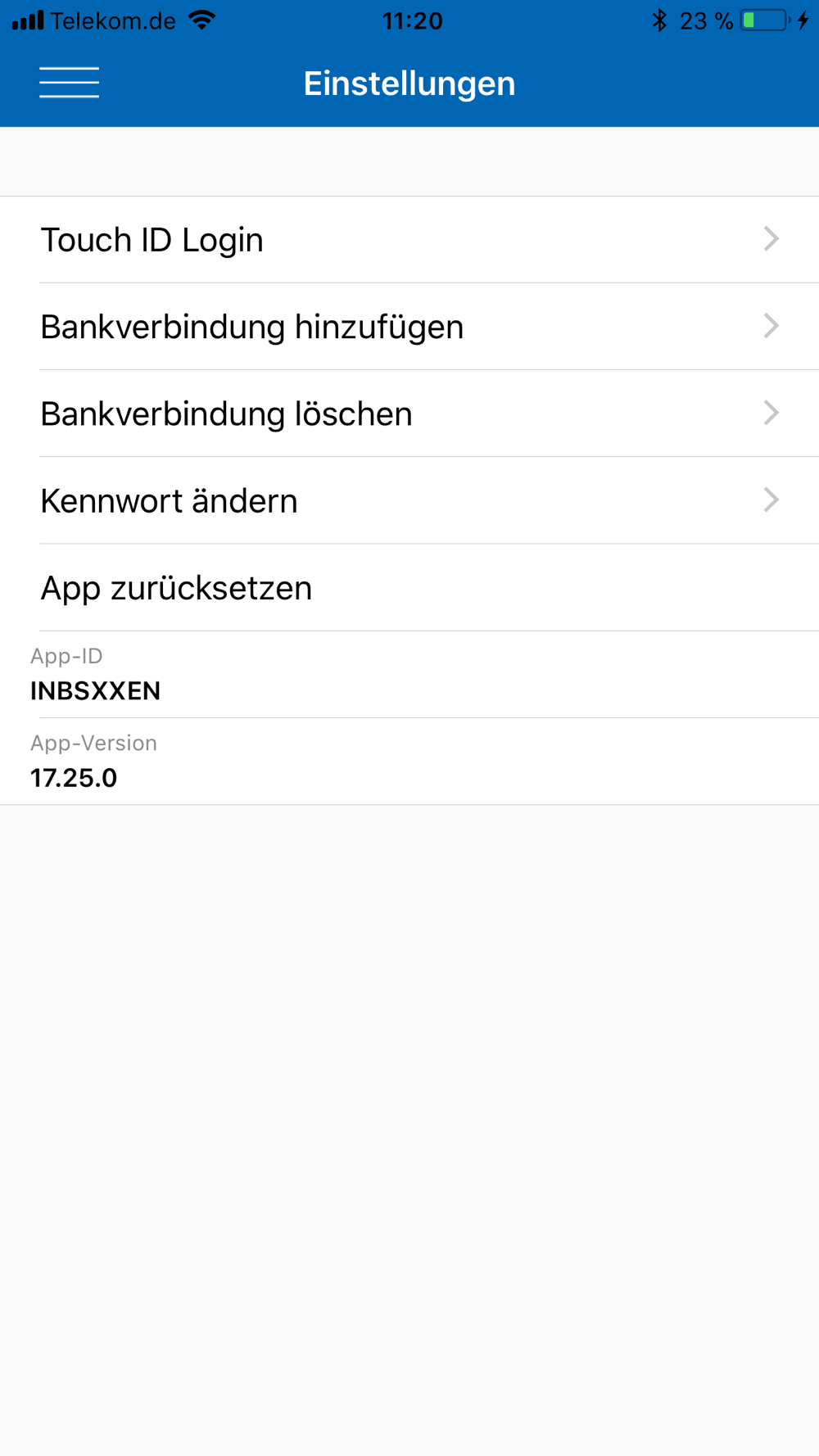Select Bankverbindung hinzufügen
Screen dimensions: 819x1456
coord(409,327)
